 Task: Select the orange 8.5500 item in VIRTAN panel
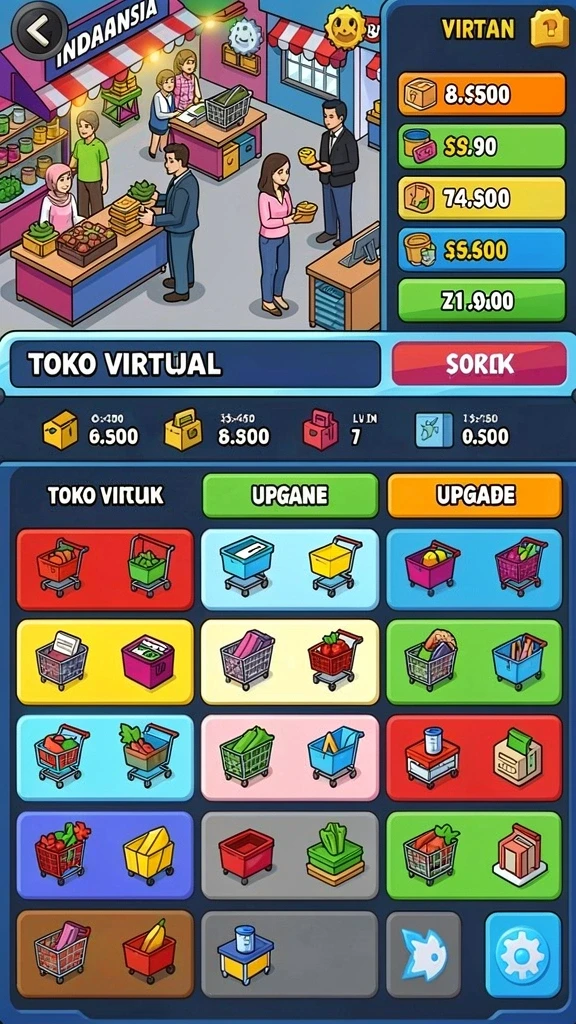481,94
